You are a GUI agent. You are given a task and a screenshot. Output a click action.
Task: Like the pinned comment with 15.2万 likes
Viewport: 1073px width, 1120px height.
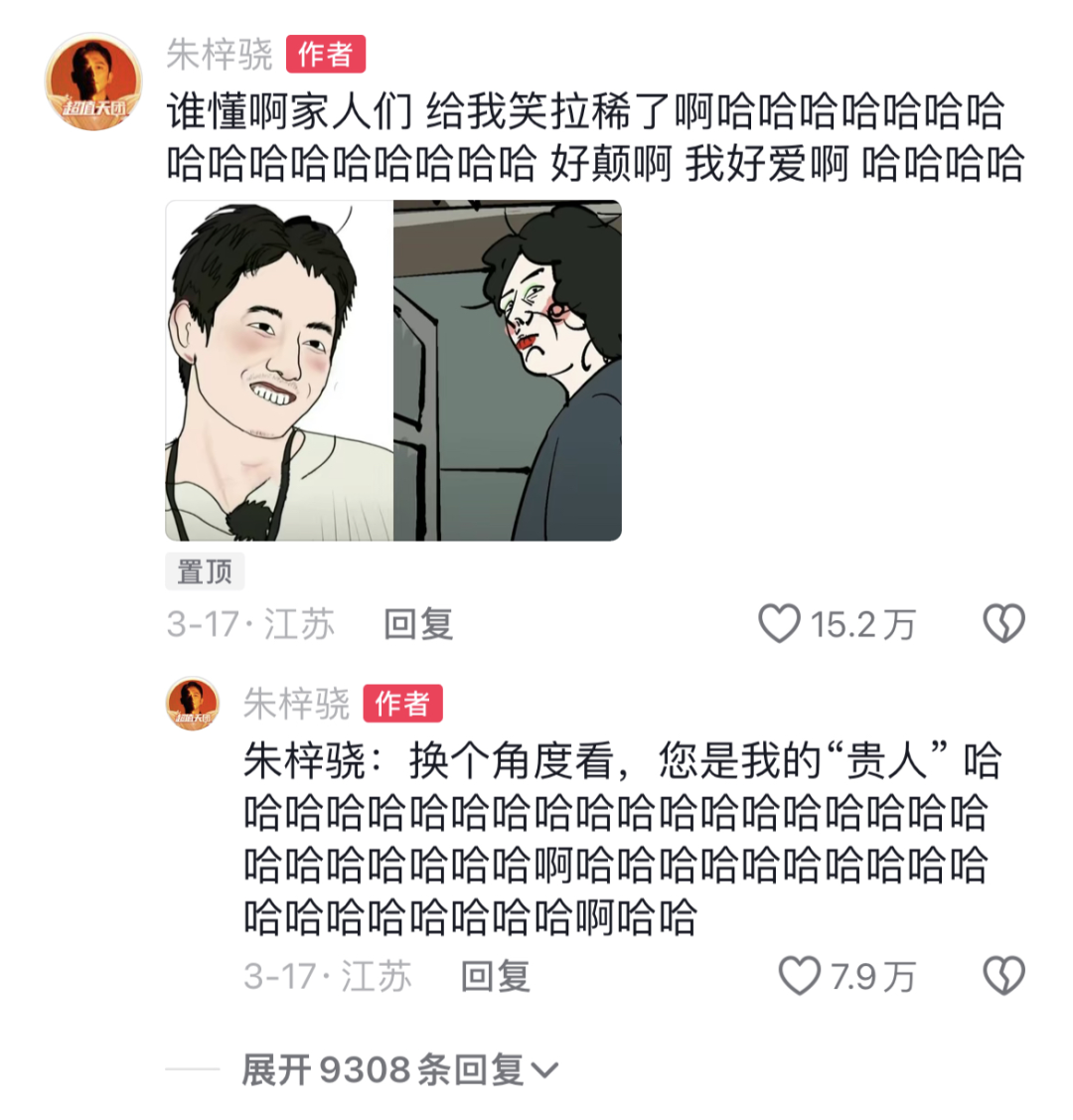tap(780, 624)
